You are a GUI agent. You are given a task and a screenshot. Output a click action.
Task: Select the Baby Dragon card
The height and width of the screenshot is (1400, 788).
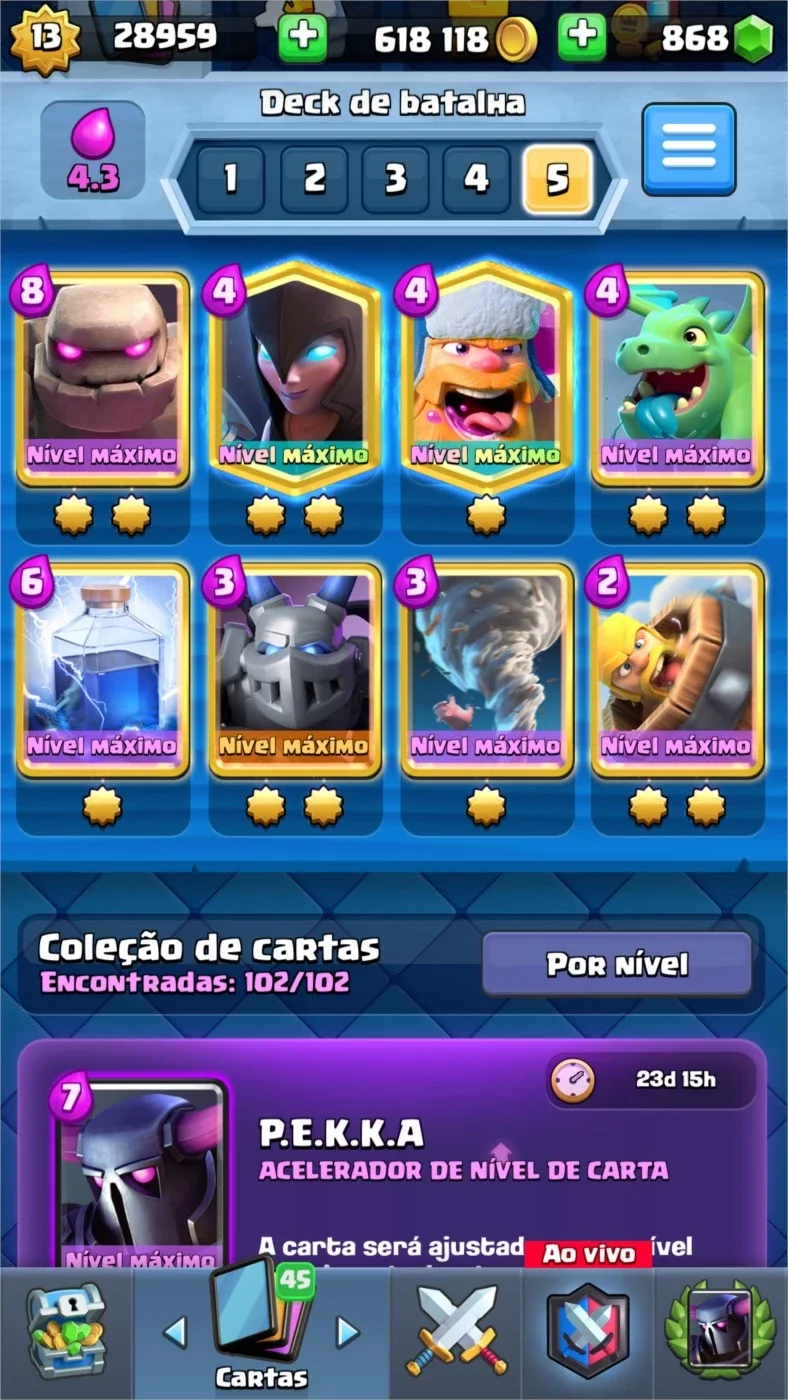679,379
